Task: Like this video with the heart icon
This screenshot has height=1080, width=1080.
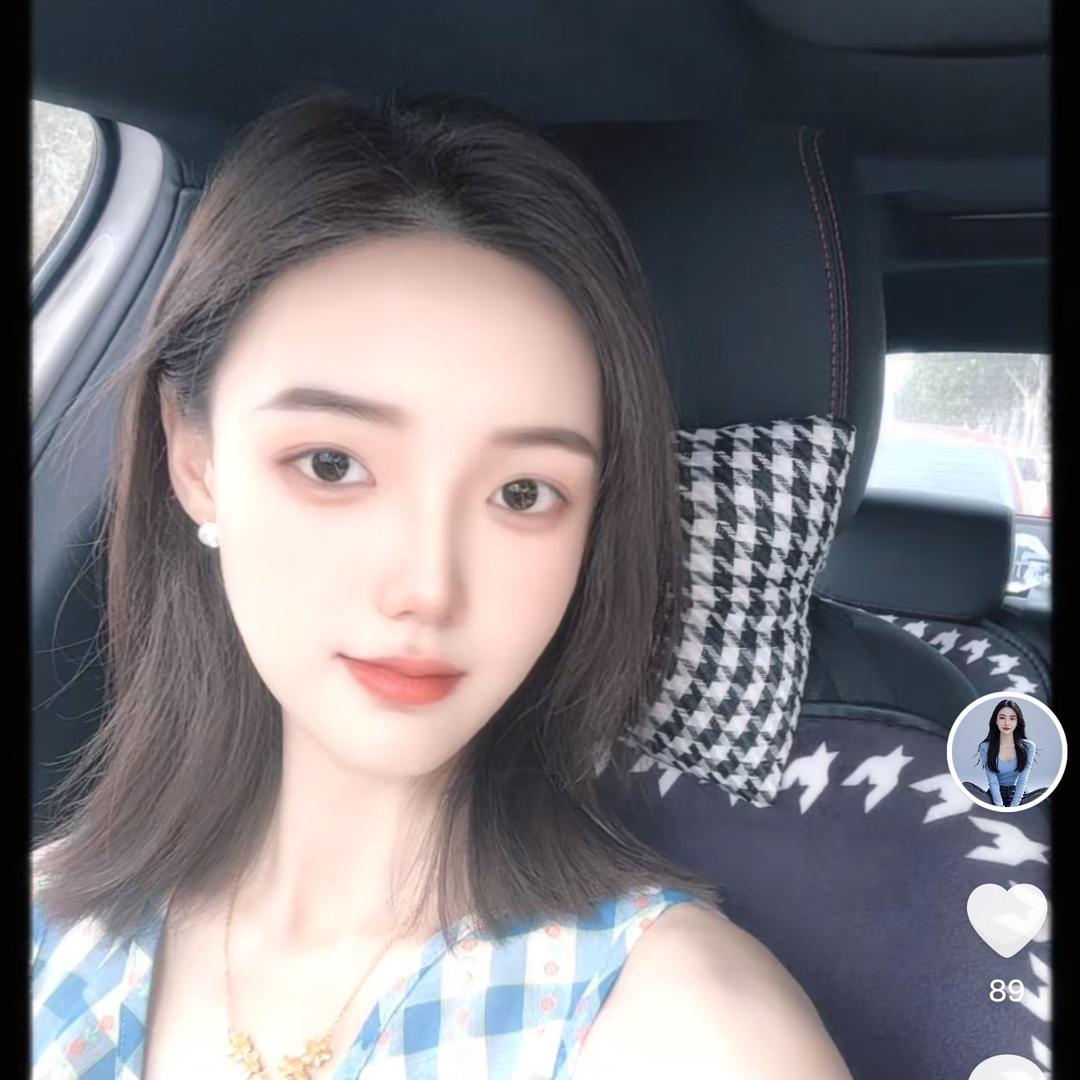Action: [1006, 919]
